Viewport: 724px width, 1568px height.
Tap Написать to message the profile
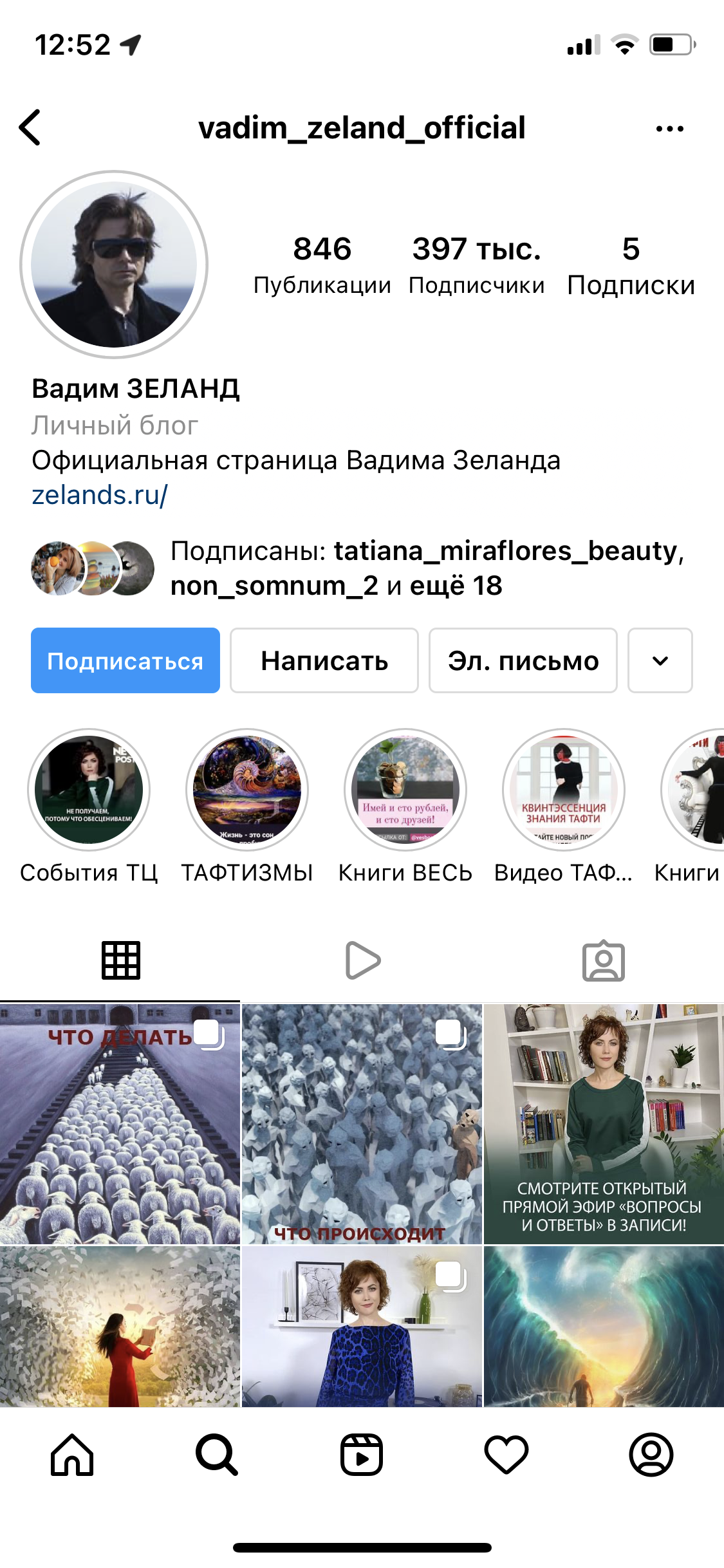[x=324, y=660]
